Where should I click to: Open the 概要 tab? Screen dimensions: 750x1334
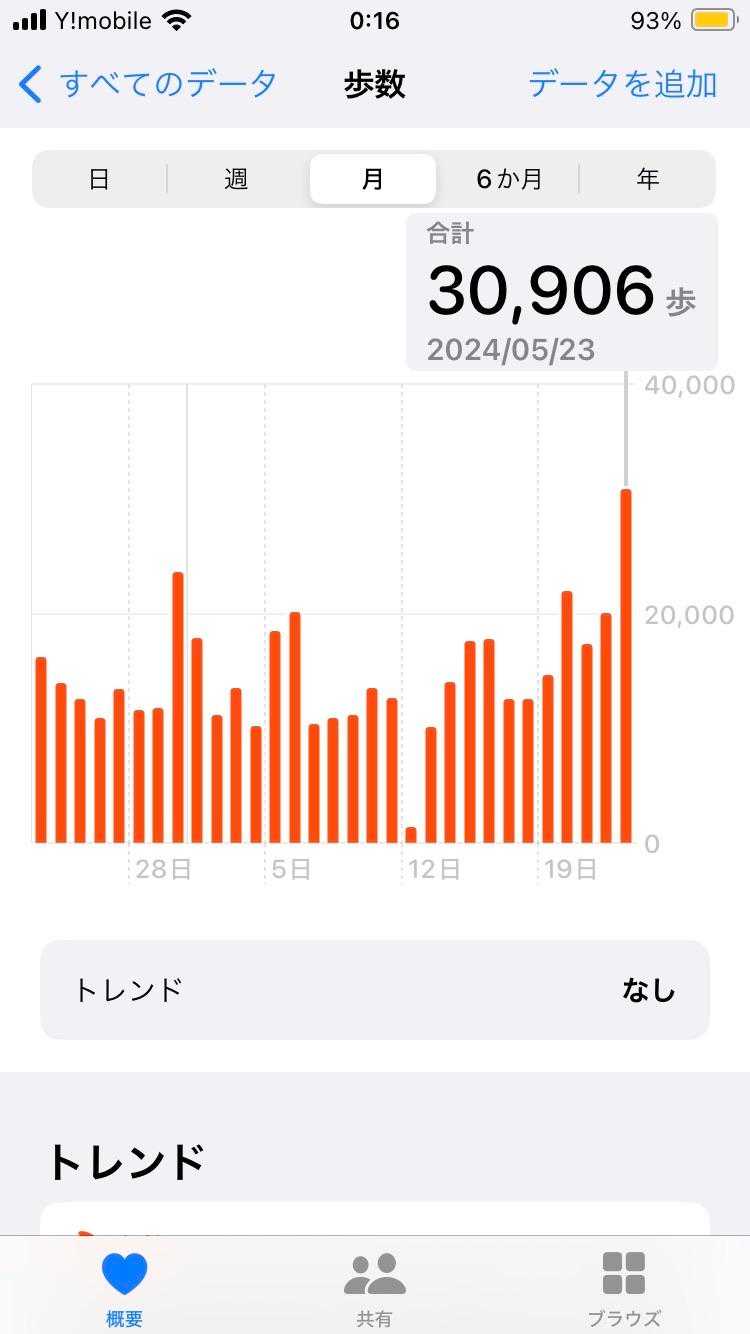124,1288
